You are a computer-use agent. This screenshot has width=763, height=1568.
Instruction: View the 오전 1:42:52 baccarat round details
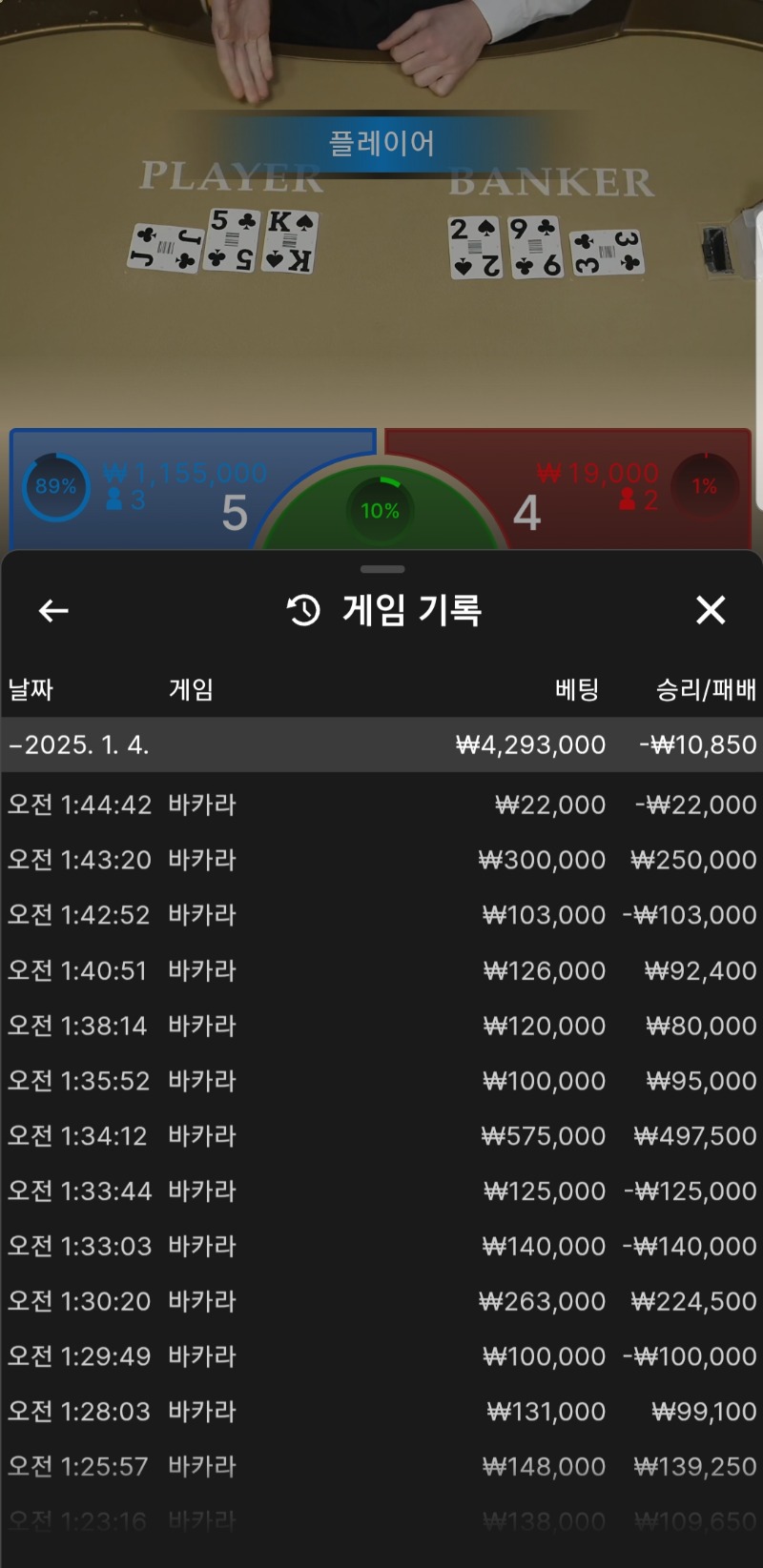point(381,915)
